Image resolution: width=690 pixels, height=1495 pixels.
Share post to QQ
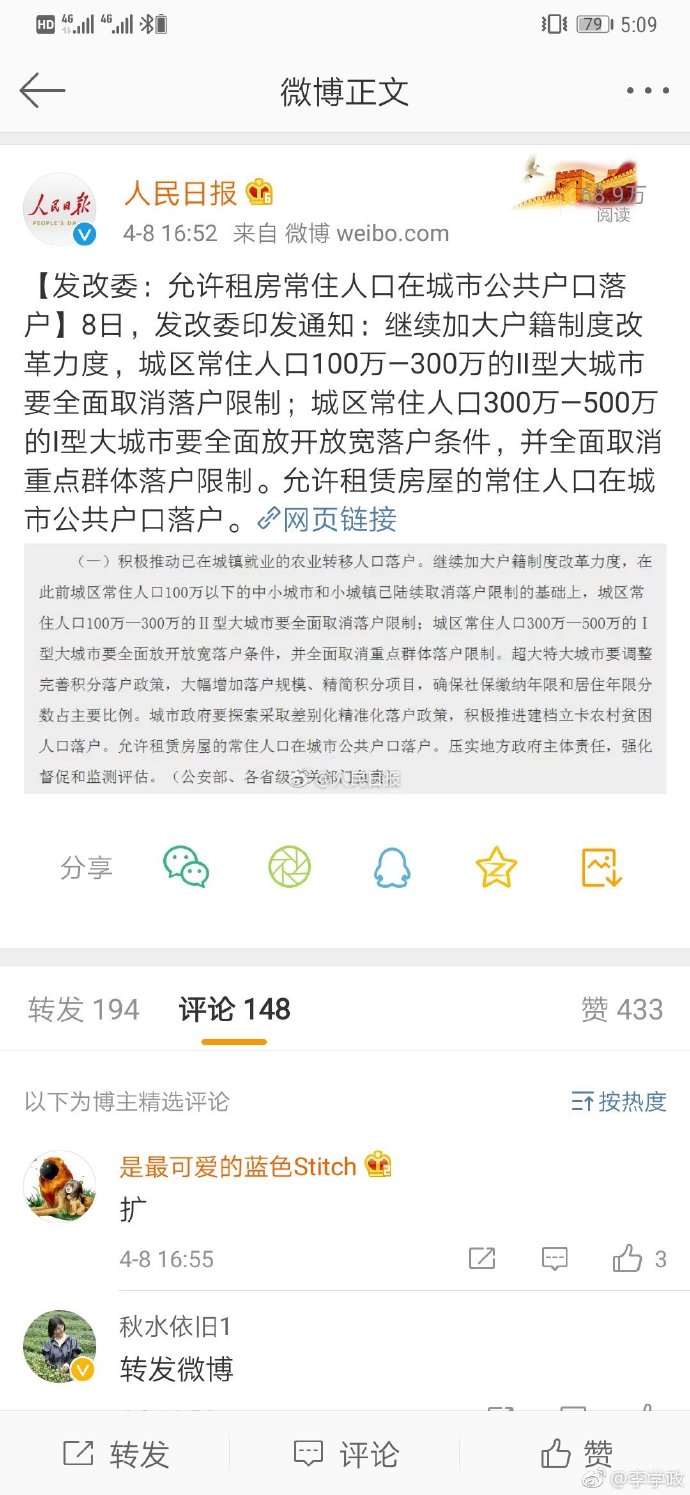tap(392, 867)
